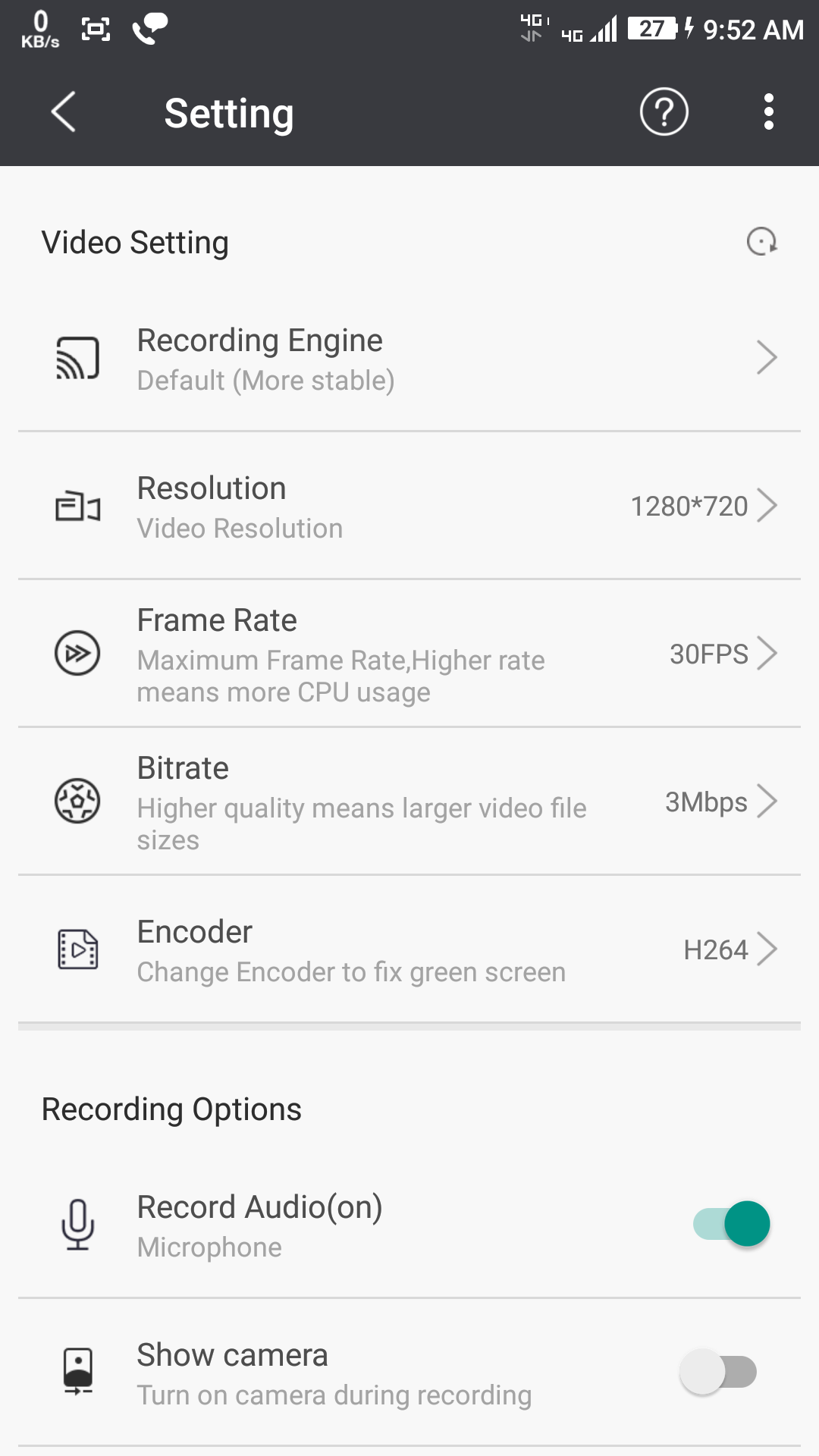This screenshot has height=1456, width=819.
Task: Go back from the Setting screen
Action: tap(64, 112)
